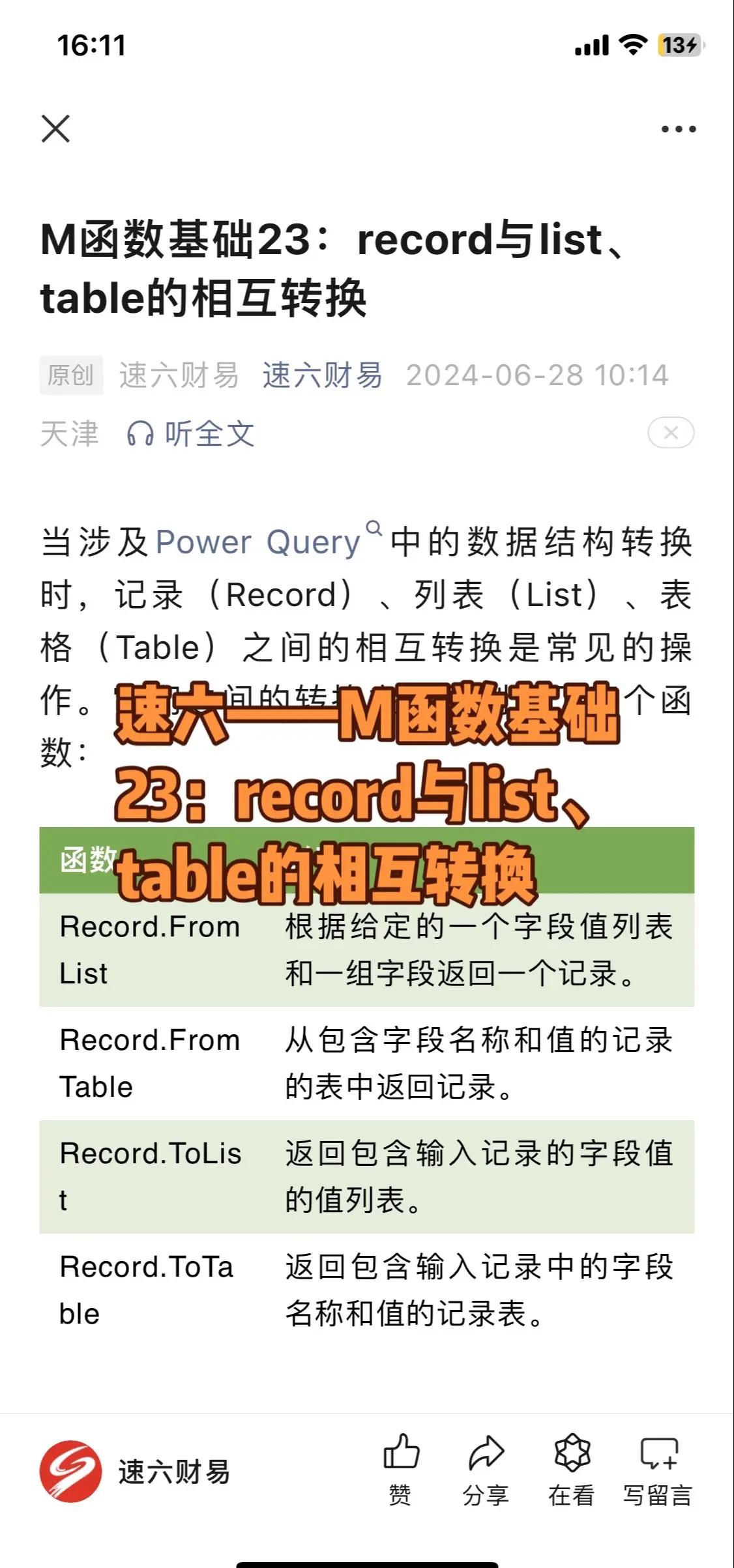Like the article with the 赞 button
This screenshot has width=734, height=1568.
coord(400,1470)
